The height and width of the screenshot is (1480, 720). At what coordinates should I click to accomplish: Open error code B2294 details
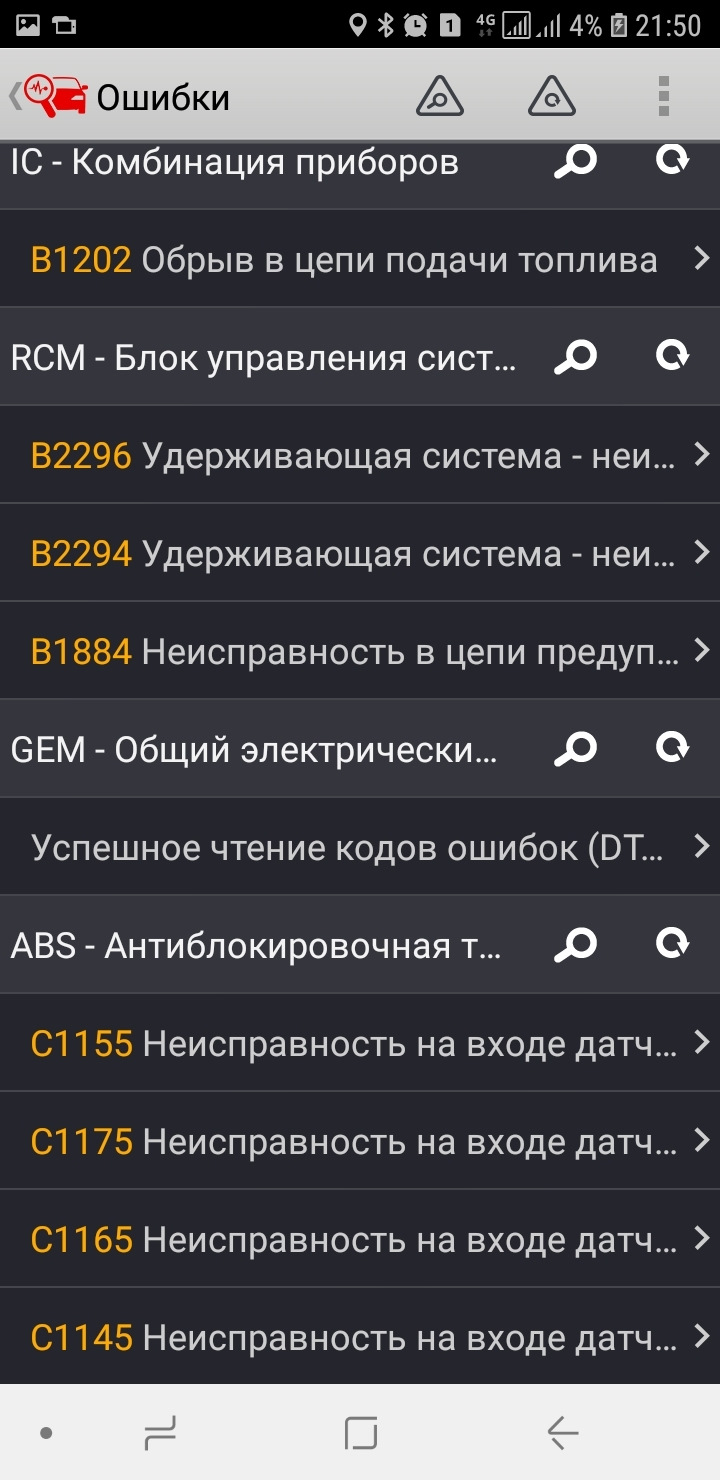coord(360,554)
